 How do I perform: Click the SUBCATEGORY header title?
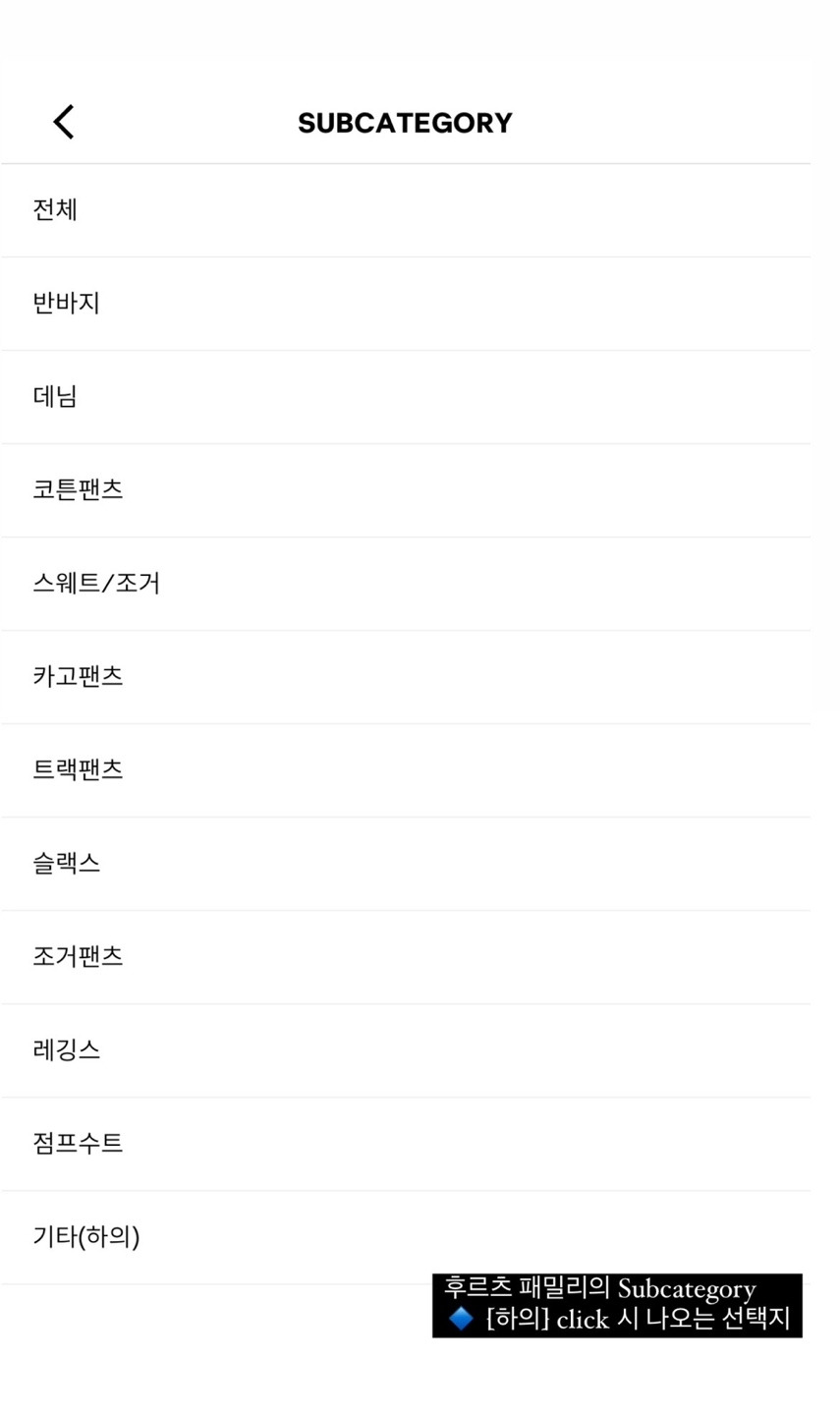[x=405, y=122]
